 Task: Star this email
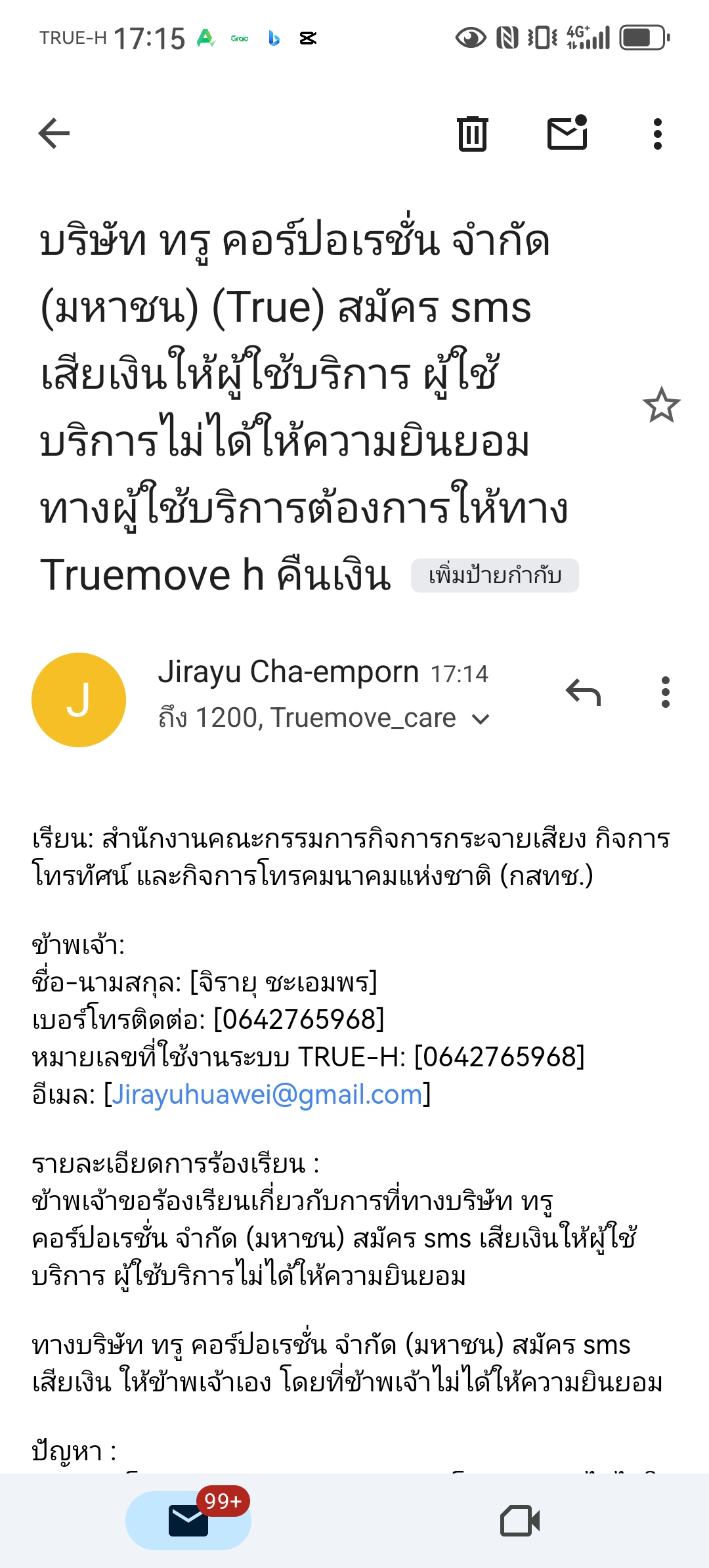pyautogui.click(x=661, y=405)
